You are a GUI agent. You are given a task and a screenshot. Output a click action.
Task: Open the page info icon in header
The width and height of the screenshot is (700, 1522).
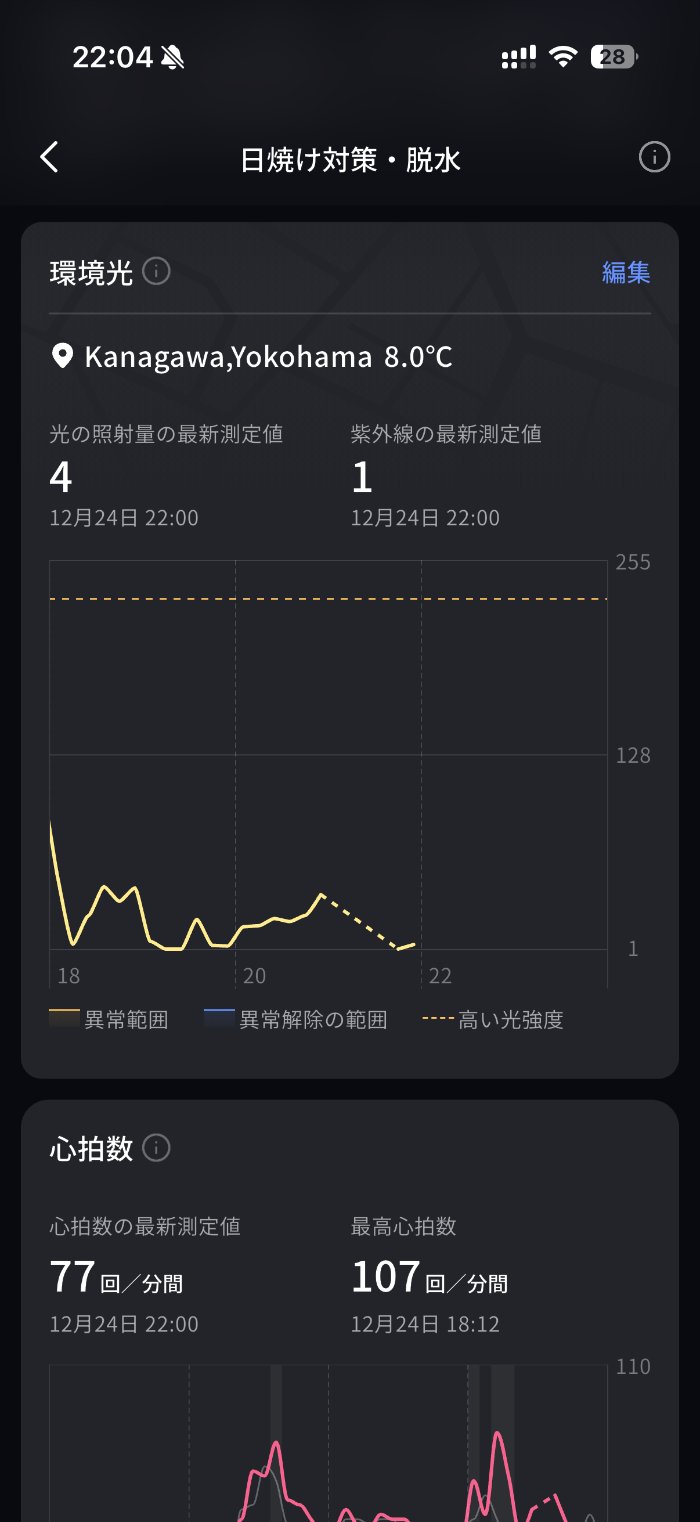654,158
